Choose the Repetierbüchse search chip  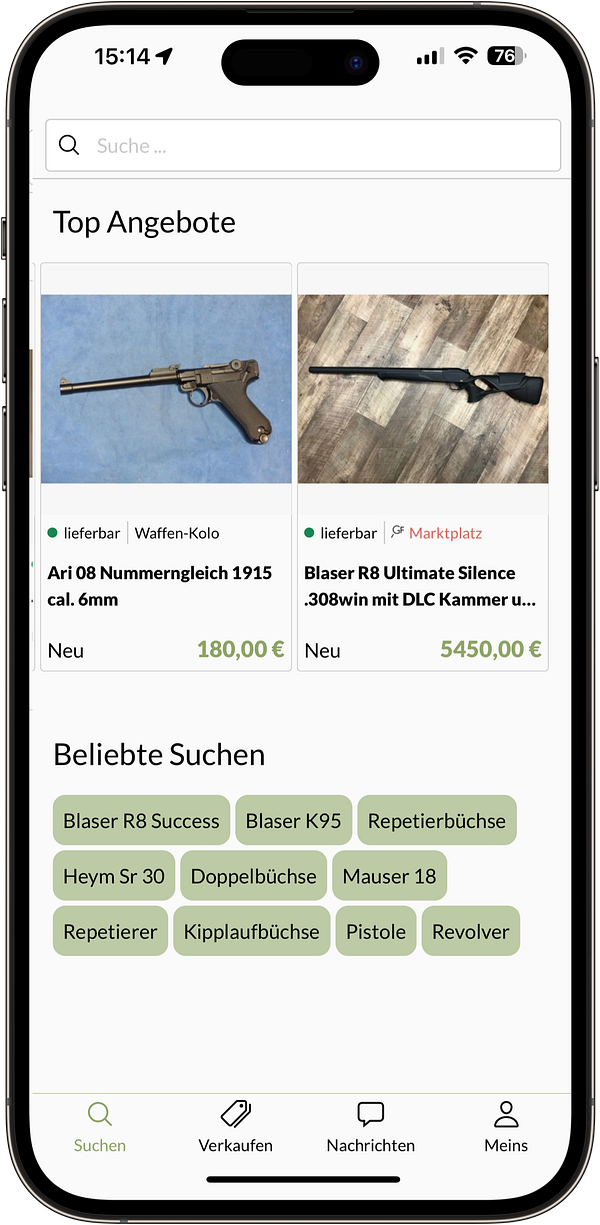[437, 821]
